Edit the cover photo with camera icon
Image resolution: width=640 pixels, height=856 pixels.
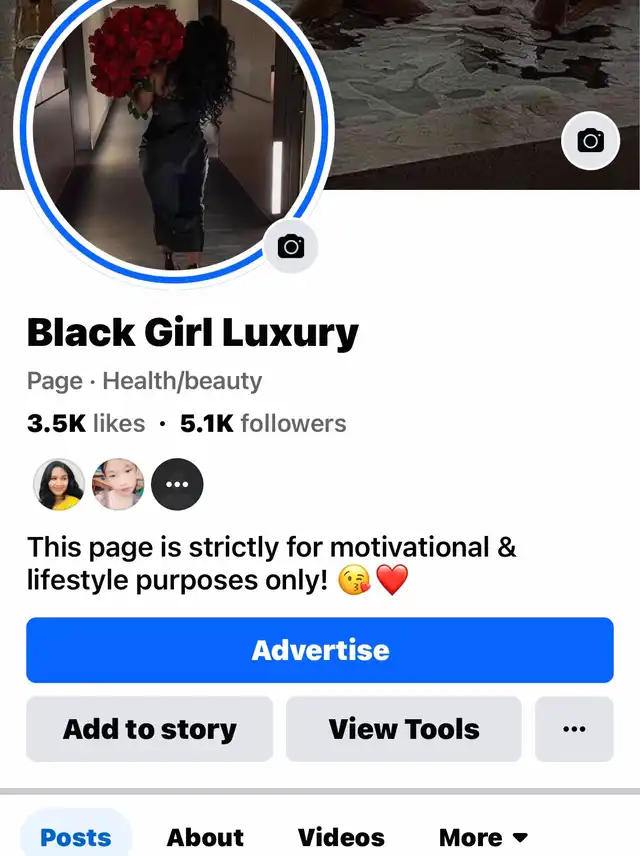coord(591,141)
